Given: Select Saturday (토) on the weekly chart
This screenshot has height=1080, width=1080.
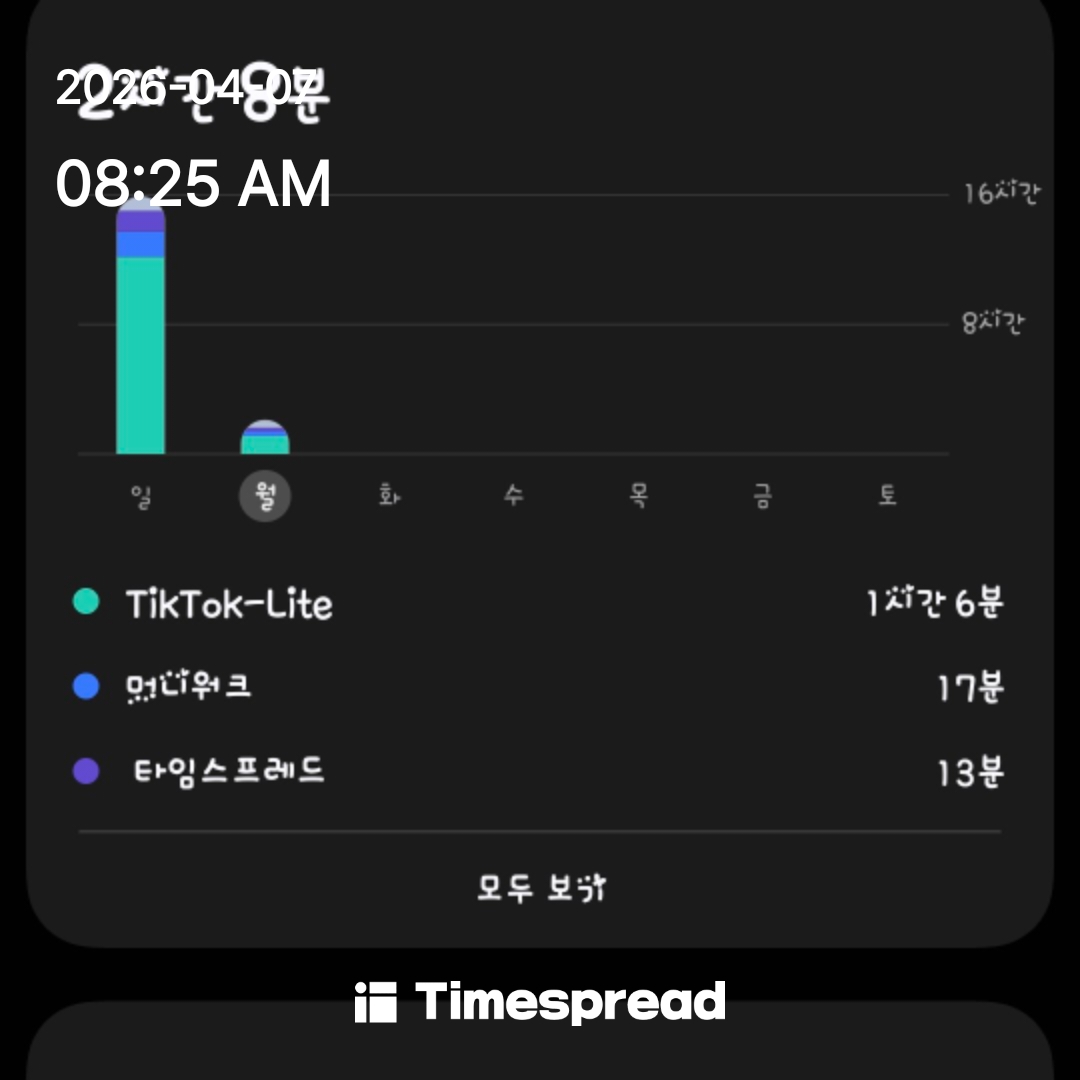Looking at the screenshot, I should pos(887,496).
